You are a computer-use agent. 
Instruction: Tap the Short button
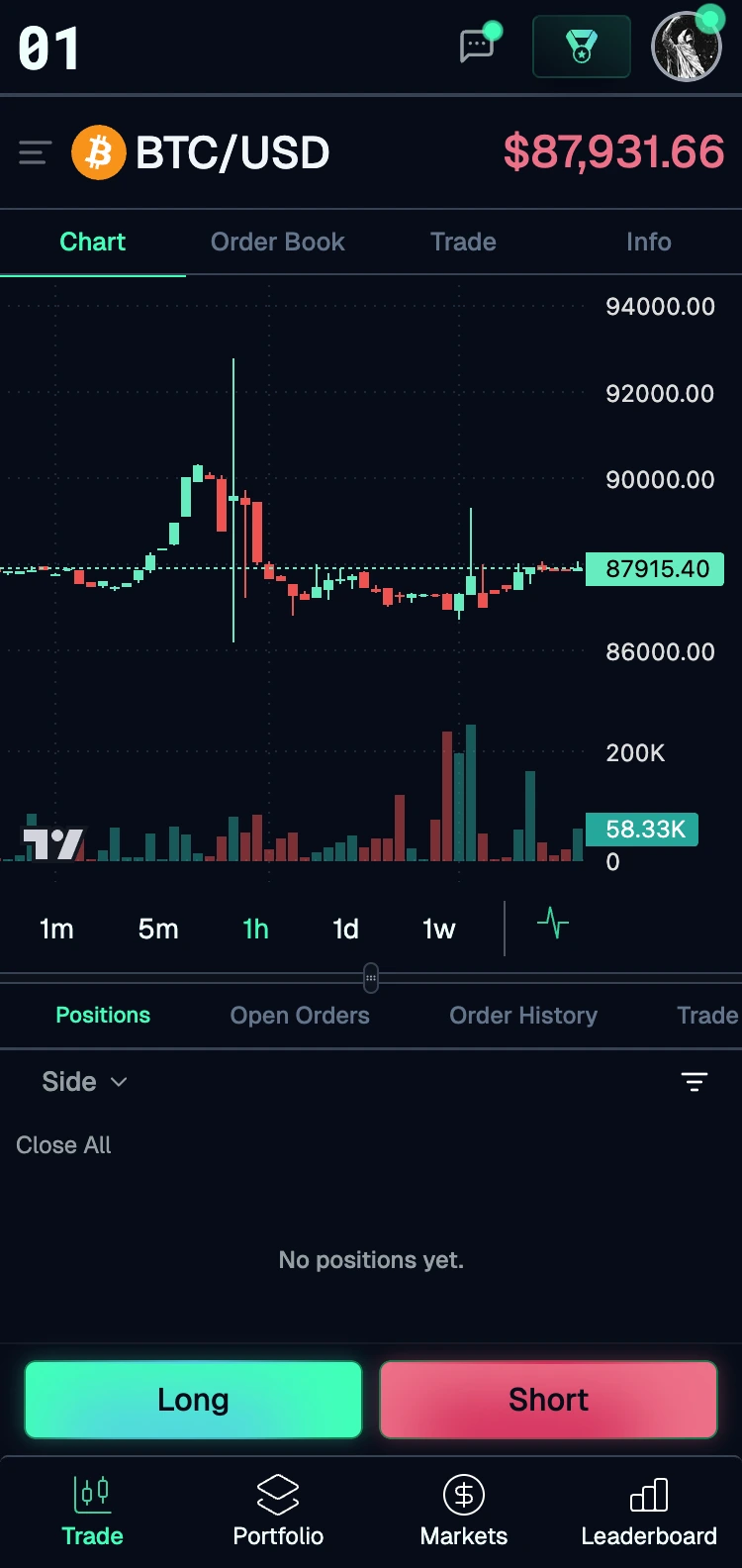[x=548, y=1399]
